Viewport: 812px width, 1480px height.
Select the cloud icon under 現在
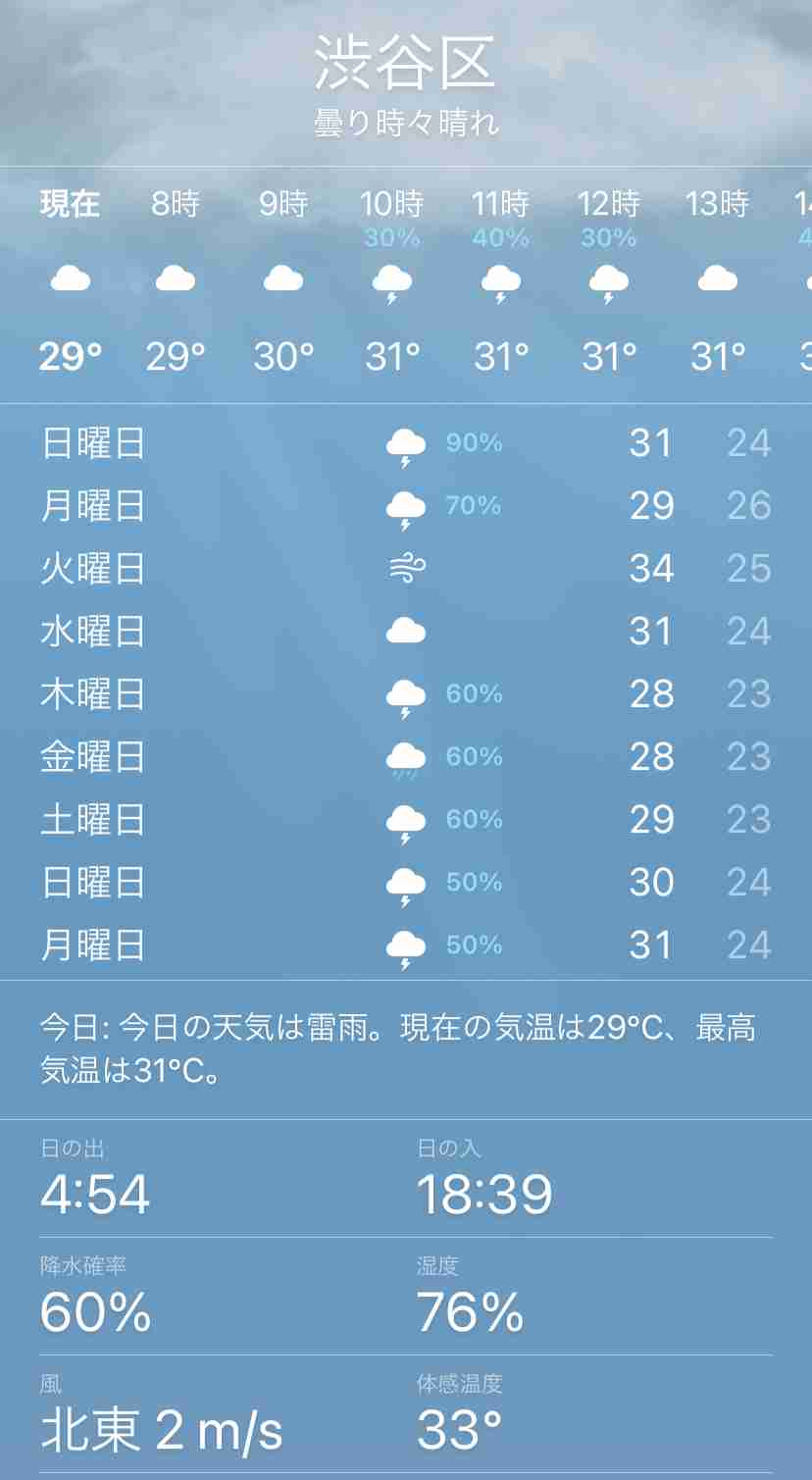(x=70, y=280)
